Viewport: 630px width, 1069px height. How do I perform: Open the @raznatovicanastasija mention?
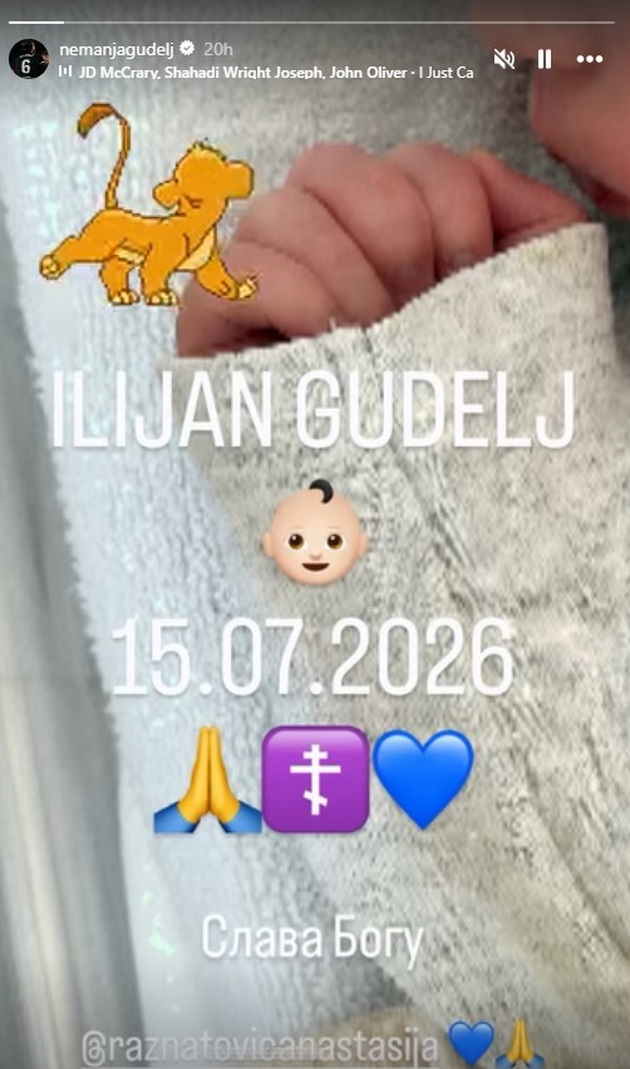tap(260, 1051)
